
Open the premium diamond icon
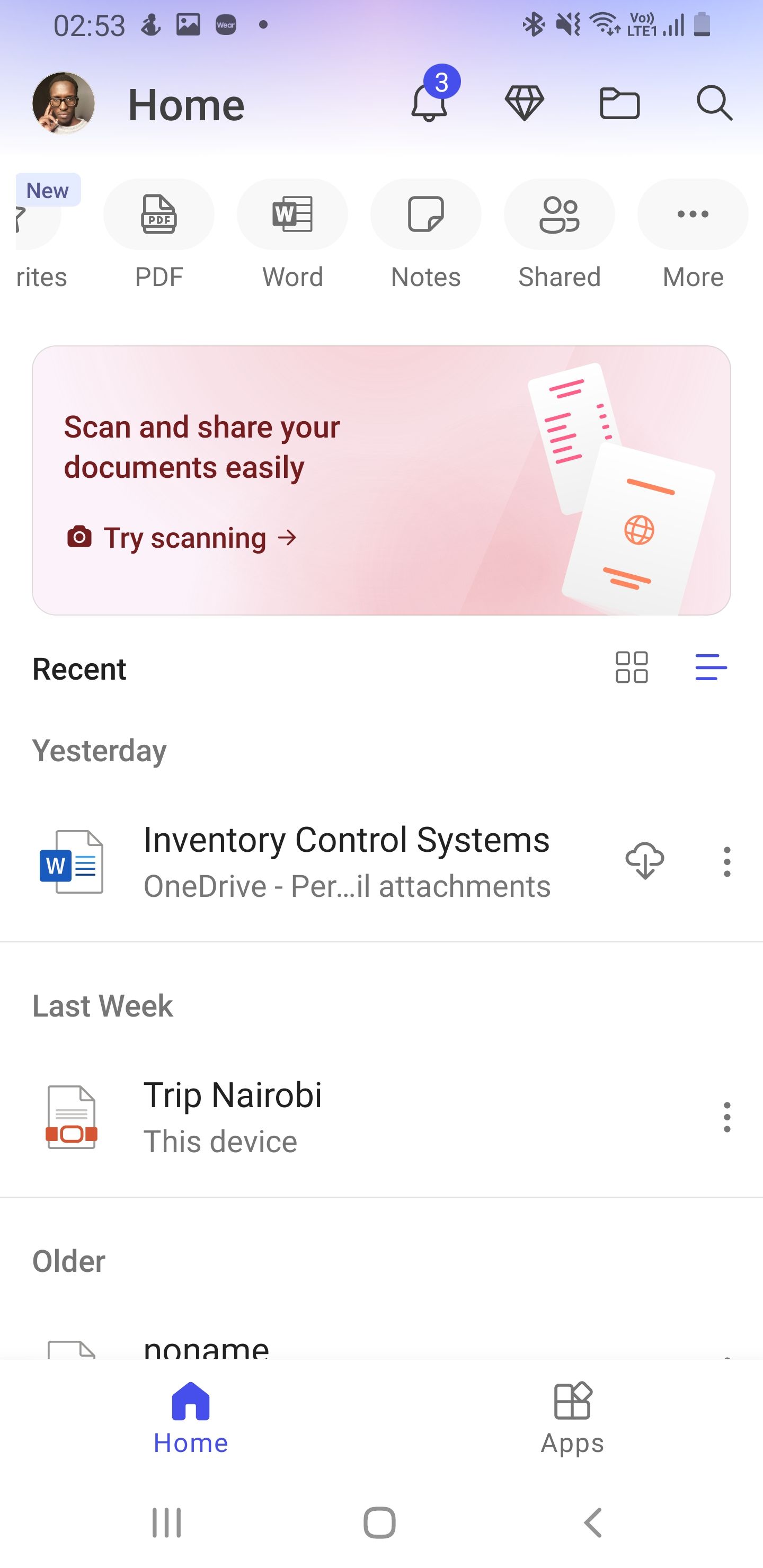tap(524, 103)
